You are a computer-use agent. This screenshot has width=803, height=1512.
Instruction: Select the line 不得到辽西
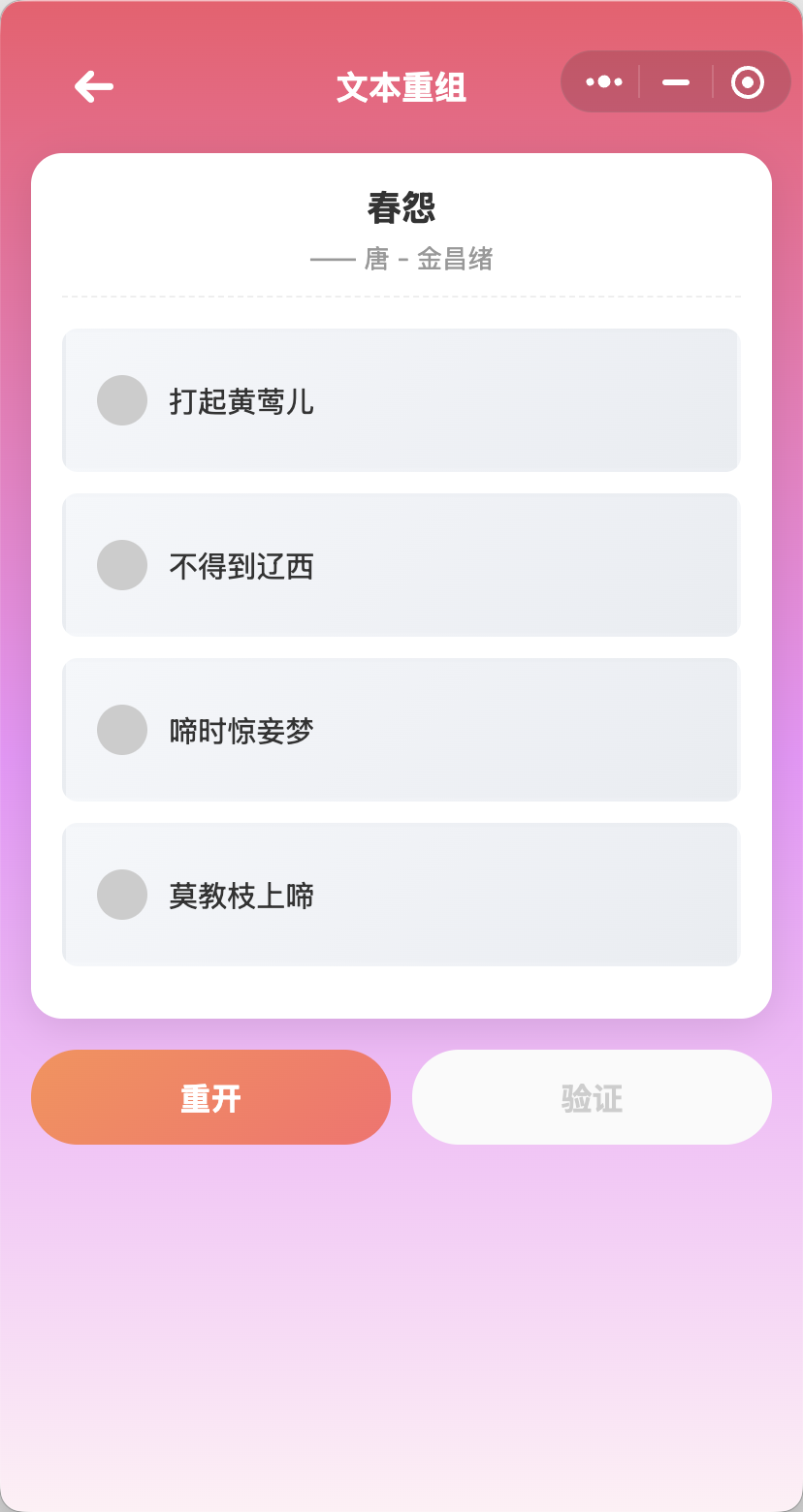[x=401, y=565]
